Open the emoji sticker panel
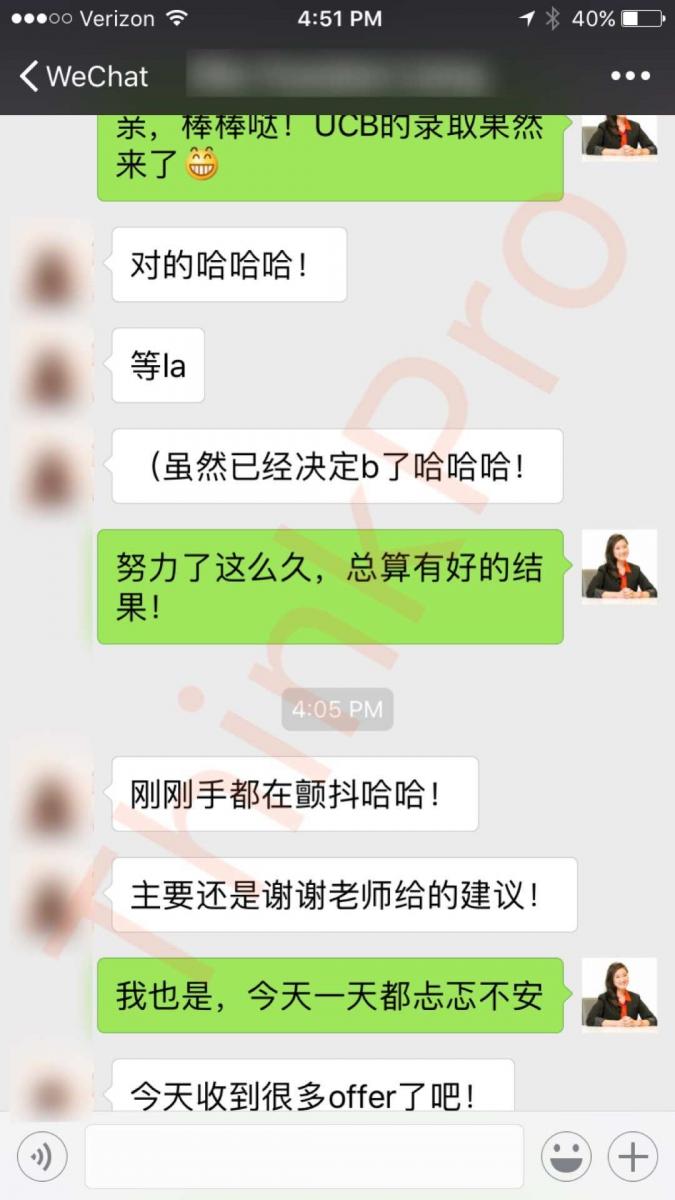675x1200 pixels. 566,1157
